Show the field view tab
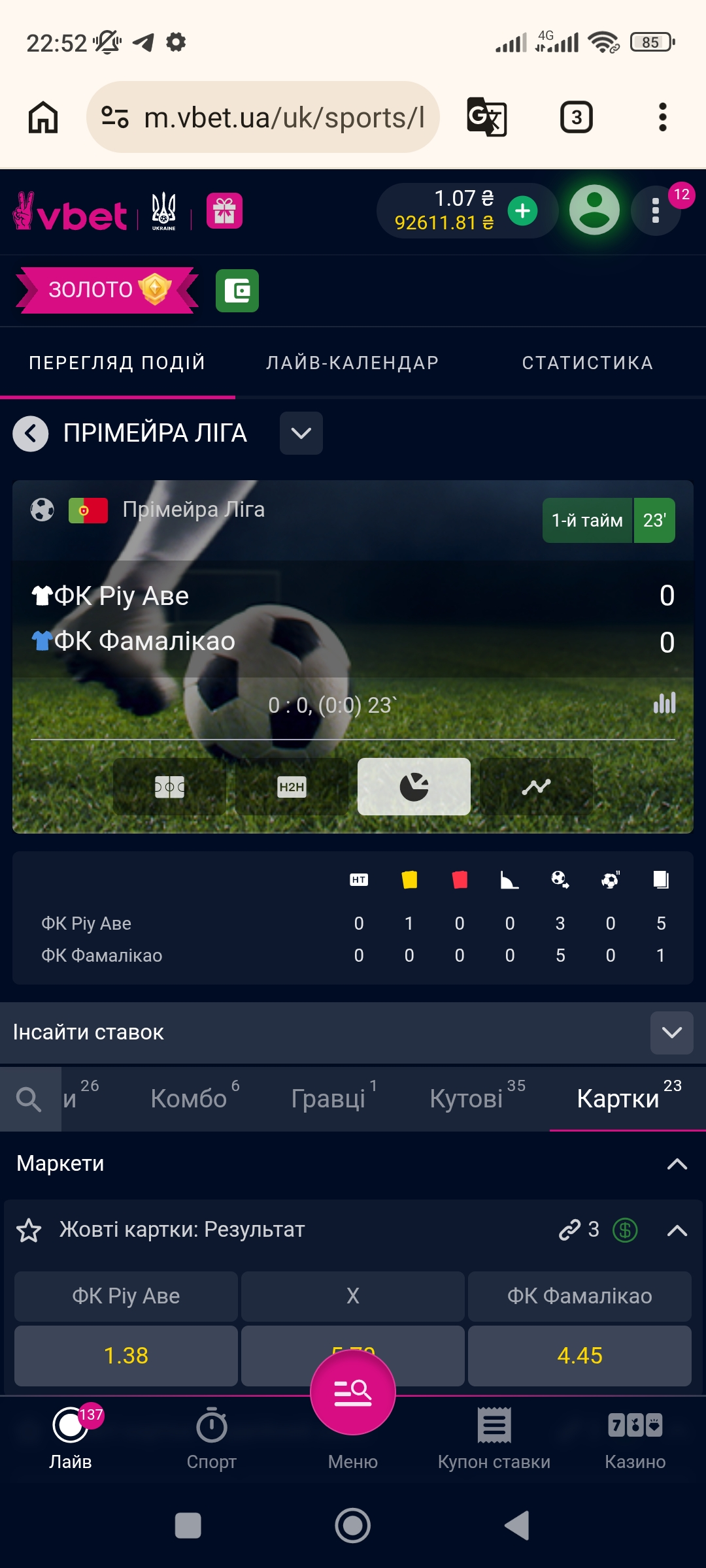 pos(169,787)
